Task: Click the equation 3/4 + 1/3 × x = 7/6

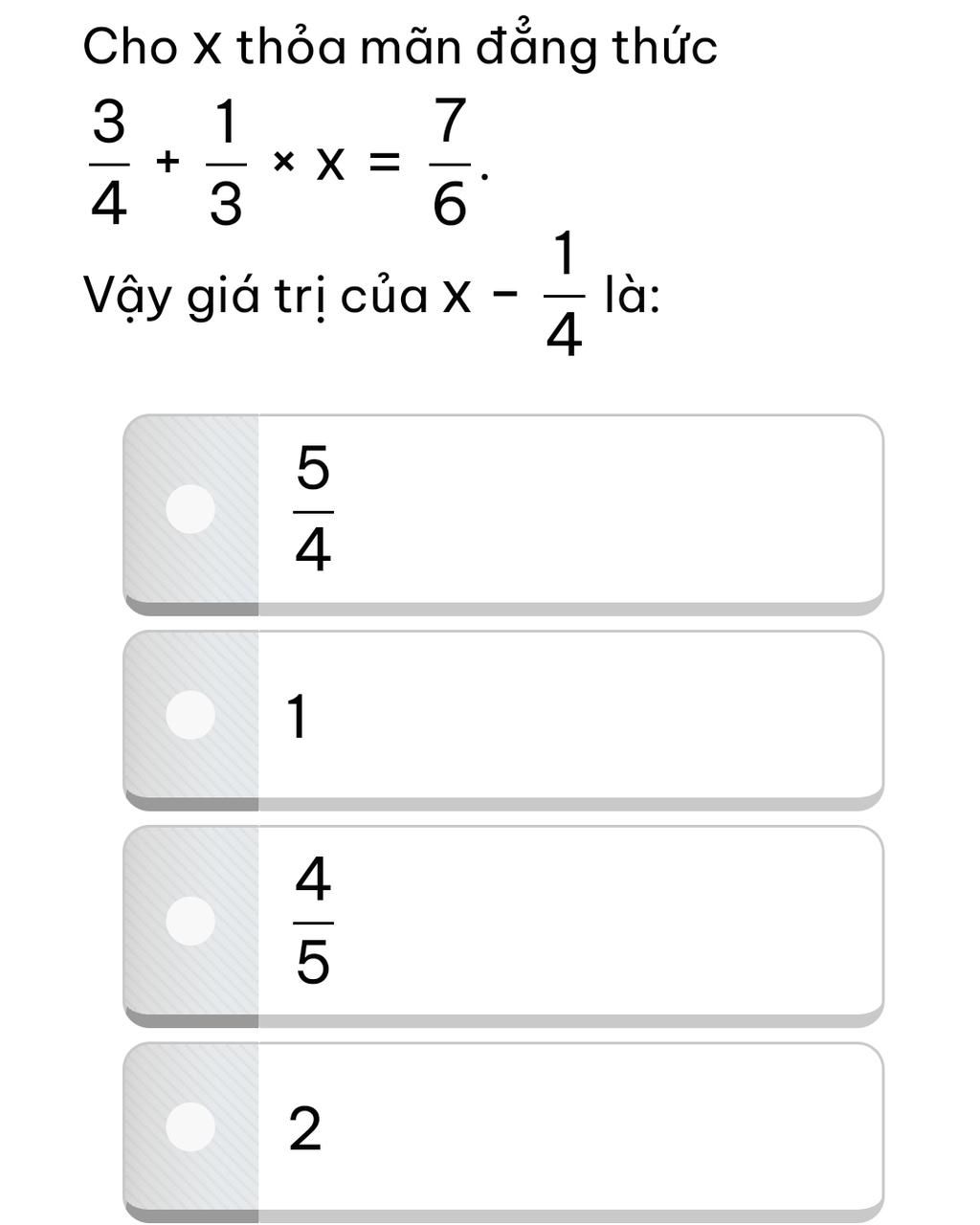Action: (278, 158)
